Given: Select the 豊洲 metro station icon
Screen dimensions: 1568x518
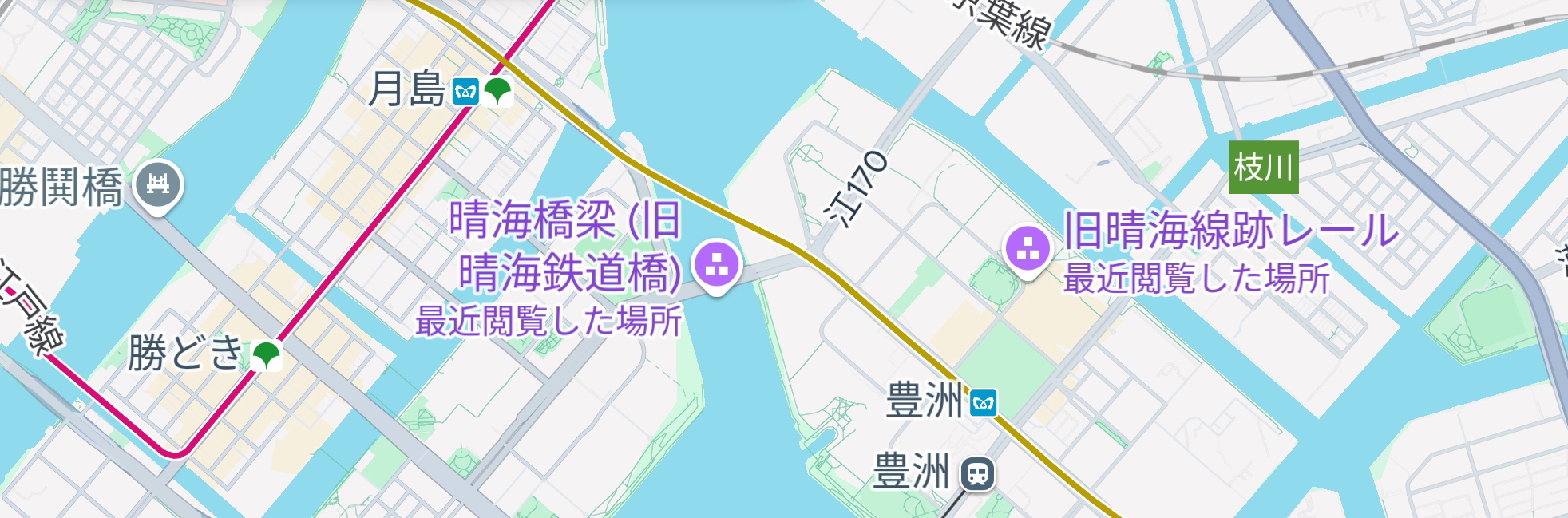Looking at the screenshot, I should point(983,403).
